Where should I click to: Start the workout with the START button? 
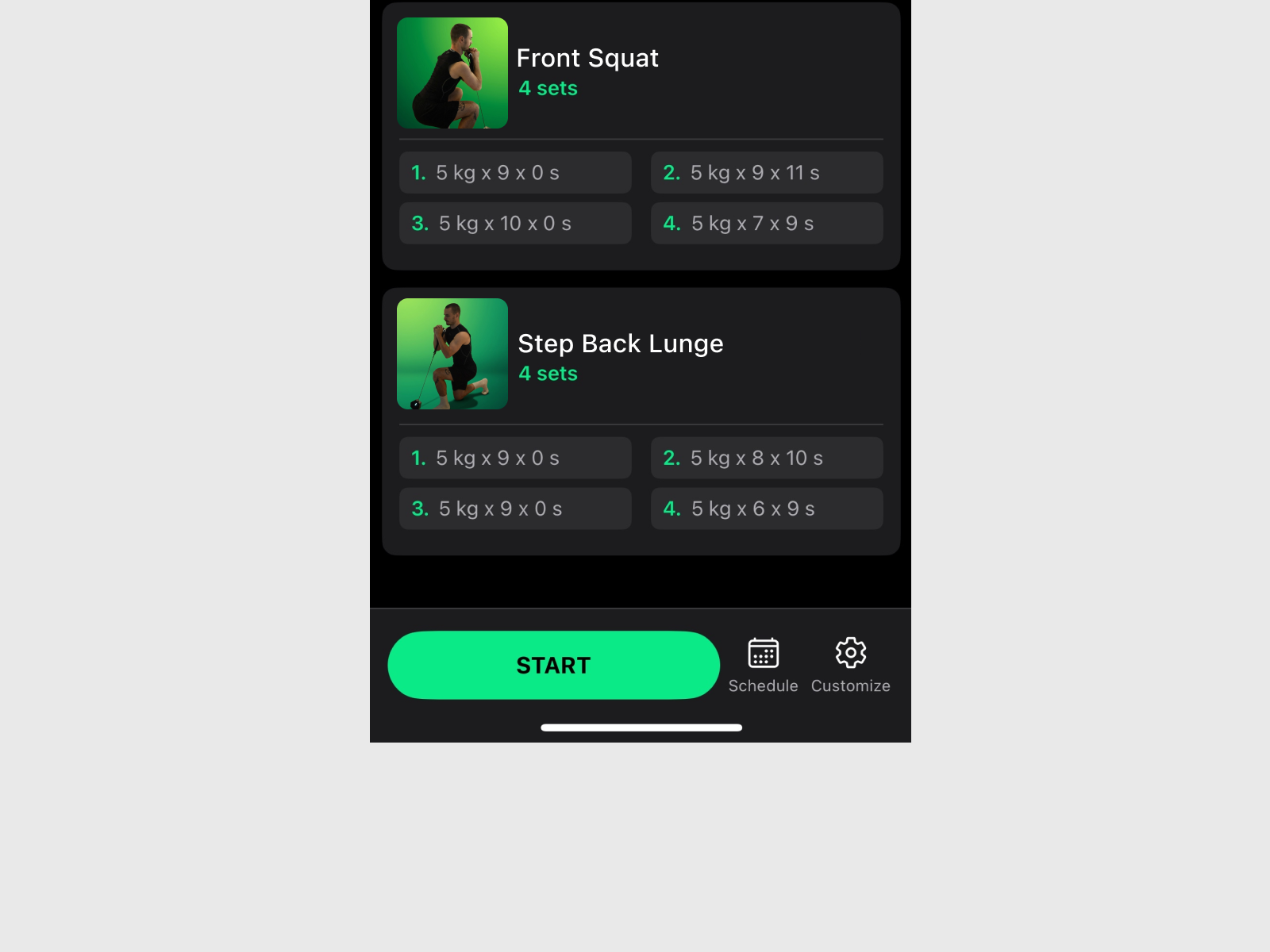coord(553,665)
